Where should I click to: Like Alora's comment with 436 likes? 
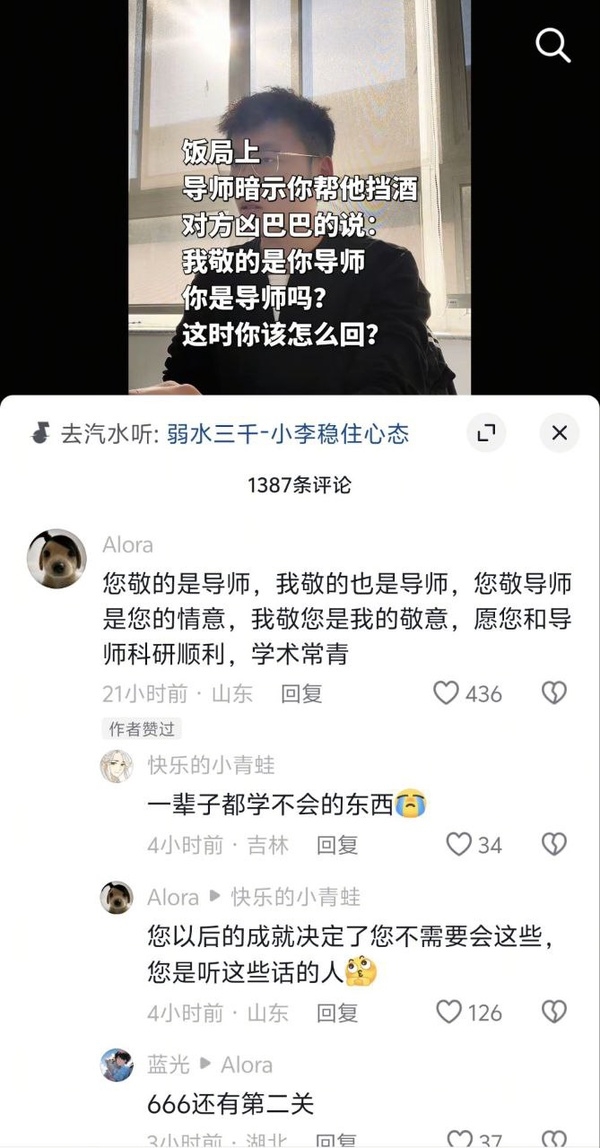pos(446,693)
